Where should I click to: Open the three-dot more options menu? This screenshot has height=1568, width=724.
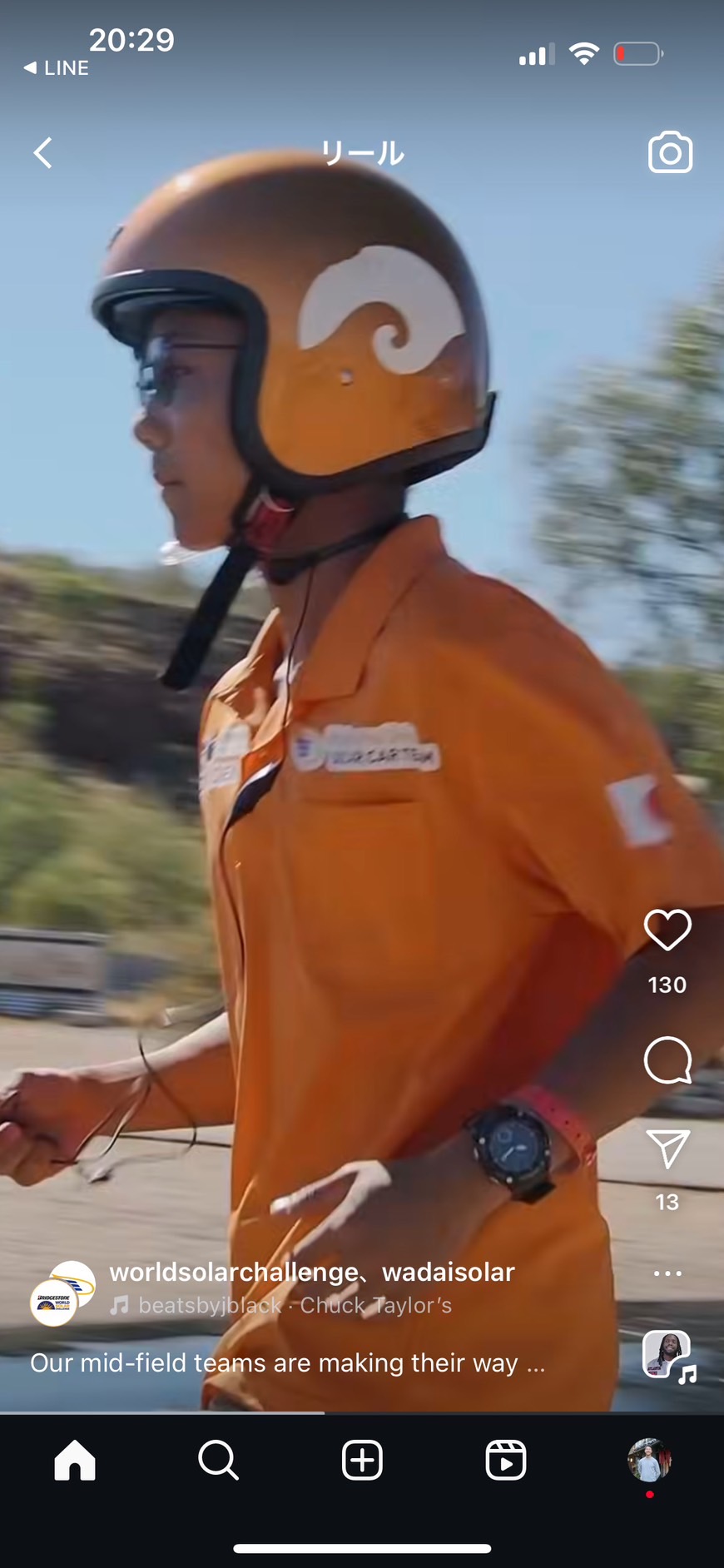click(667, 1273)
